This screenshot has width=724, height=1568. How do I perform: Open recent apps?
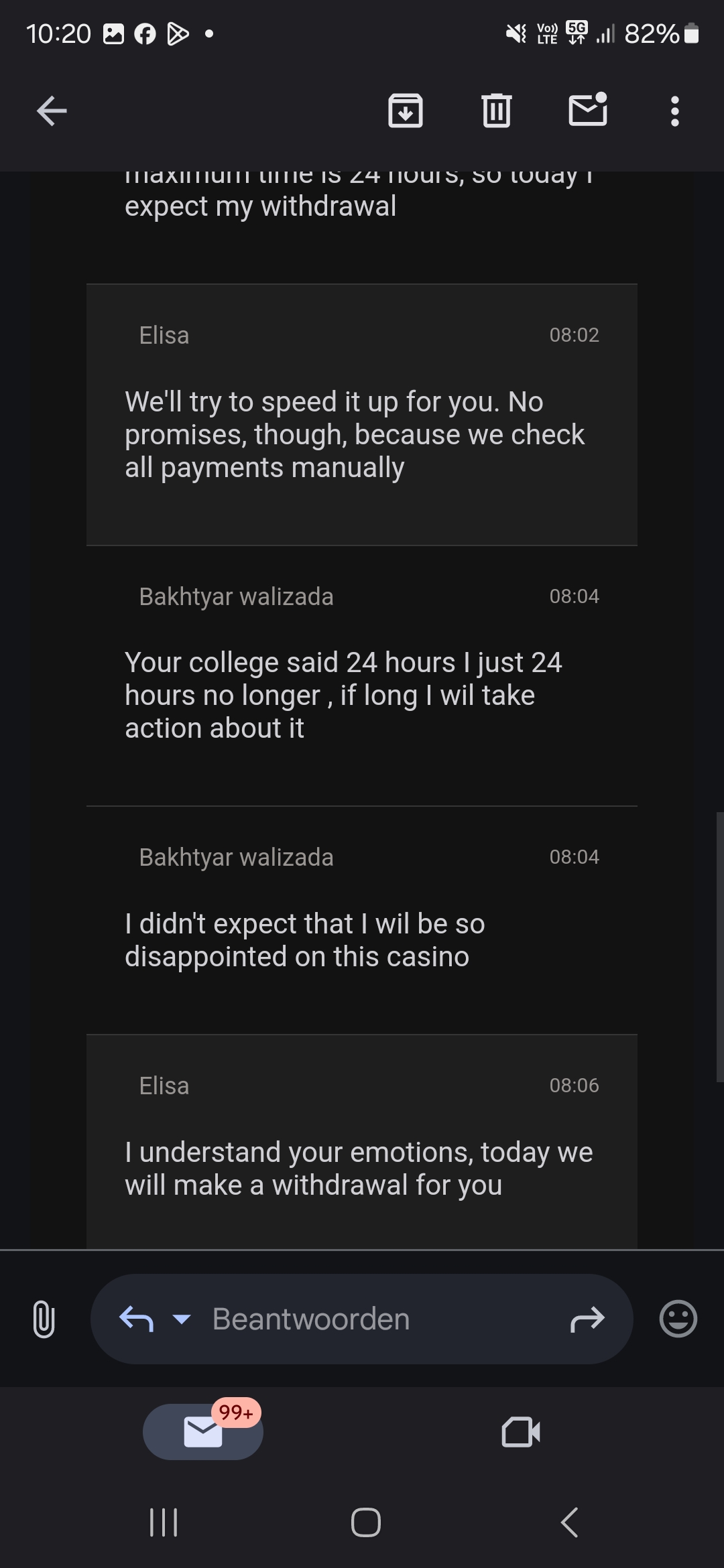pyautogui.click(x=164, y=1522)
